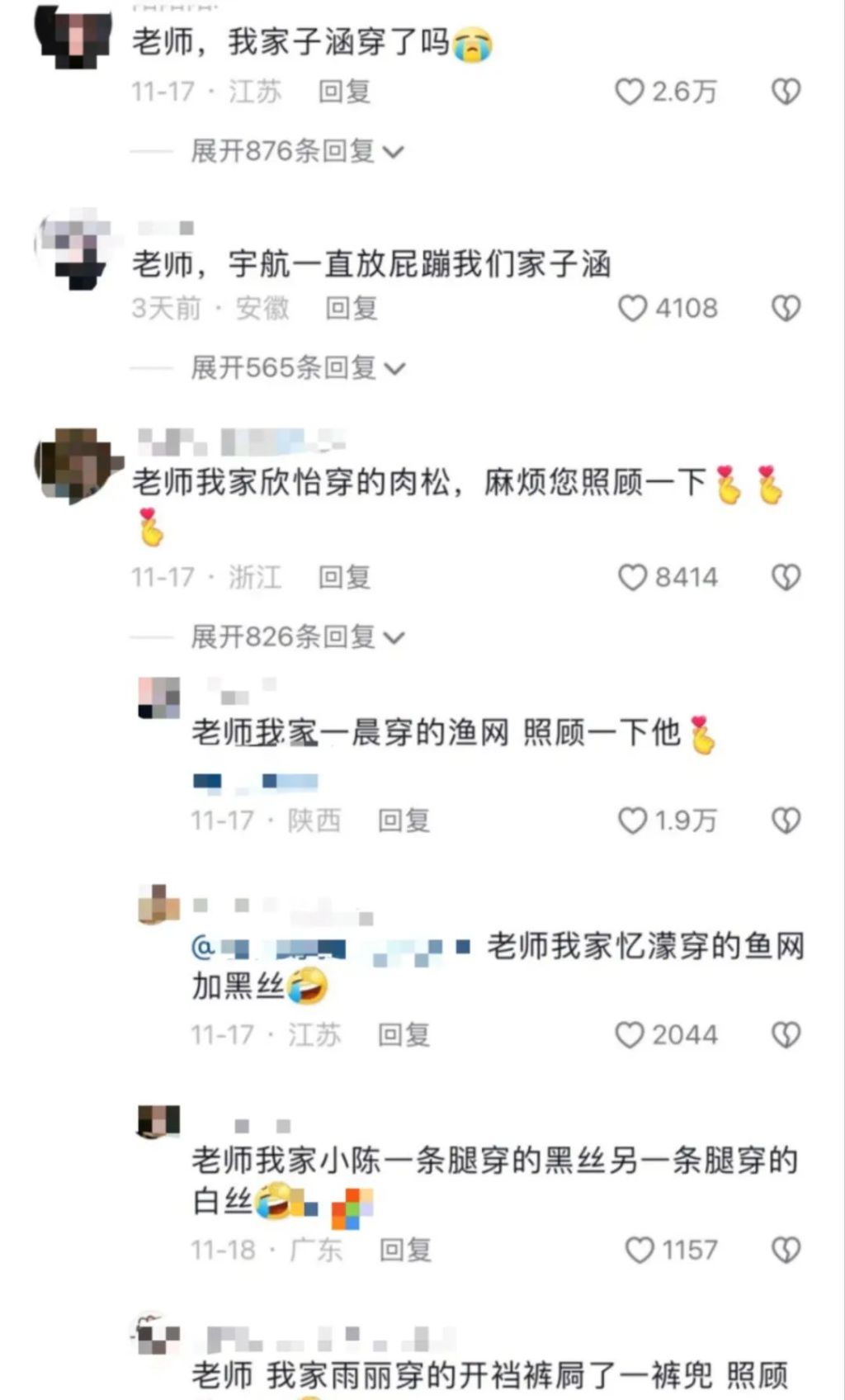Reply to the 小陈 comment from 广东

[x=405, y=1251]
